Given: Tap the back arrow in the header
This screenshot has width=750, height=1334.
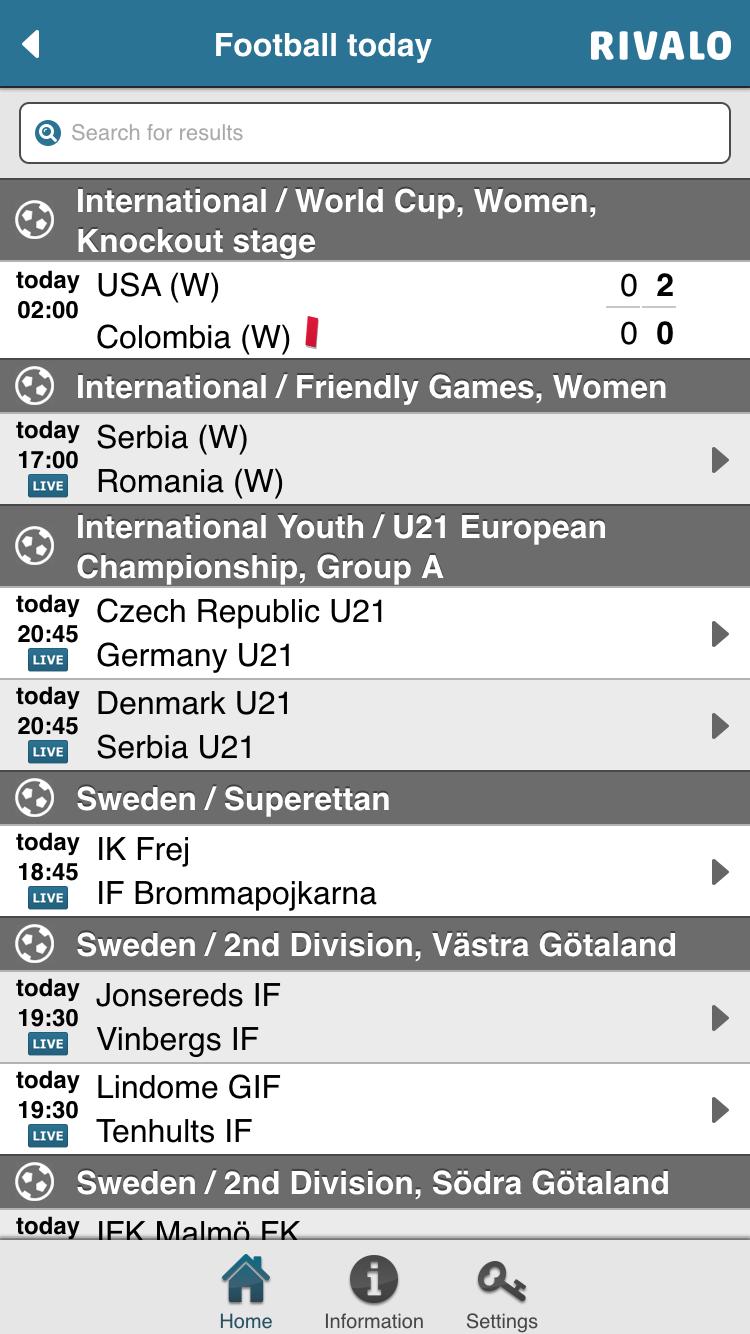Looking at the screenshot, I should pyautogui.click(x=31, y=44).
